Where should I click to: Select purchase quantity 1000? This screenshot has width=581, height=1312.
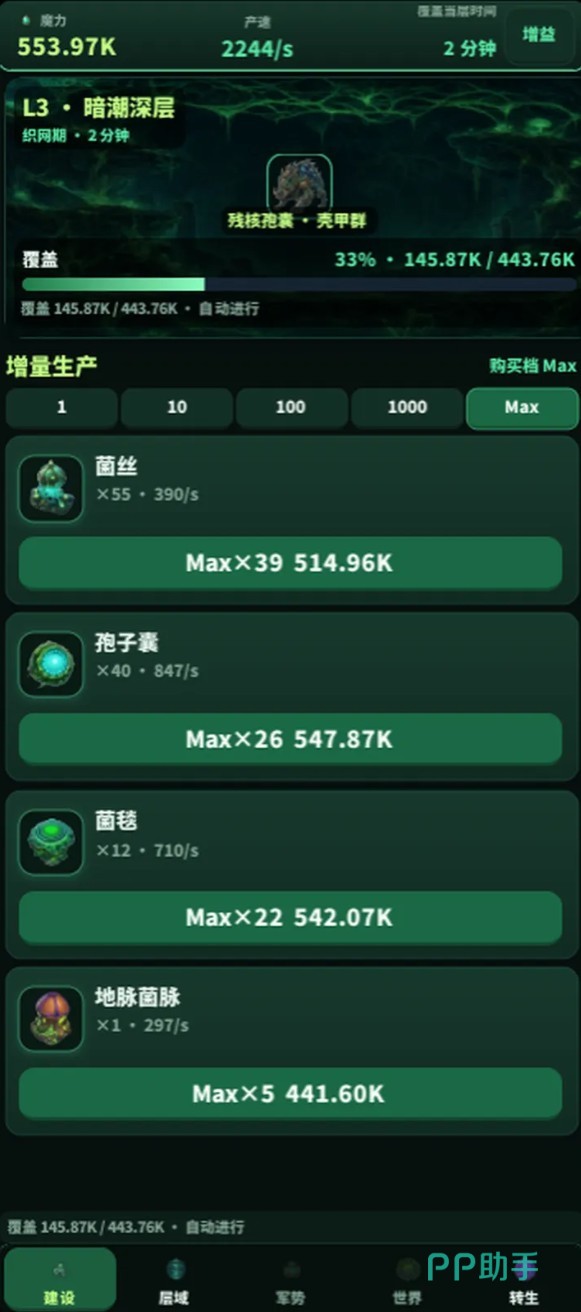[407, 408]
